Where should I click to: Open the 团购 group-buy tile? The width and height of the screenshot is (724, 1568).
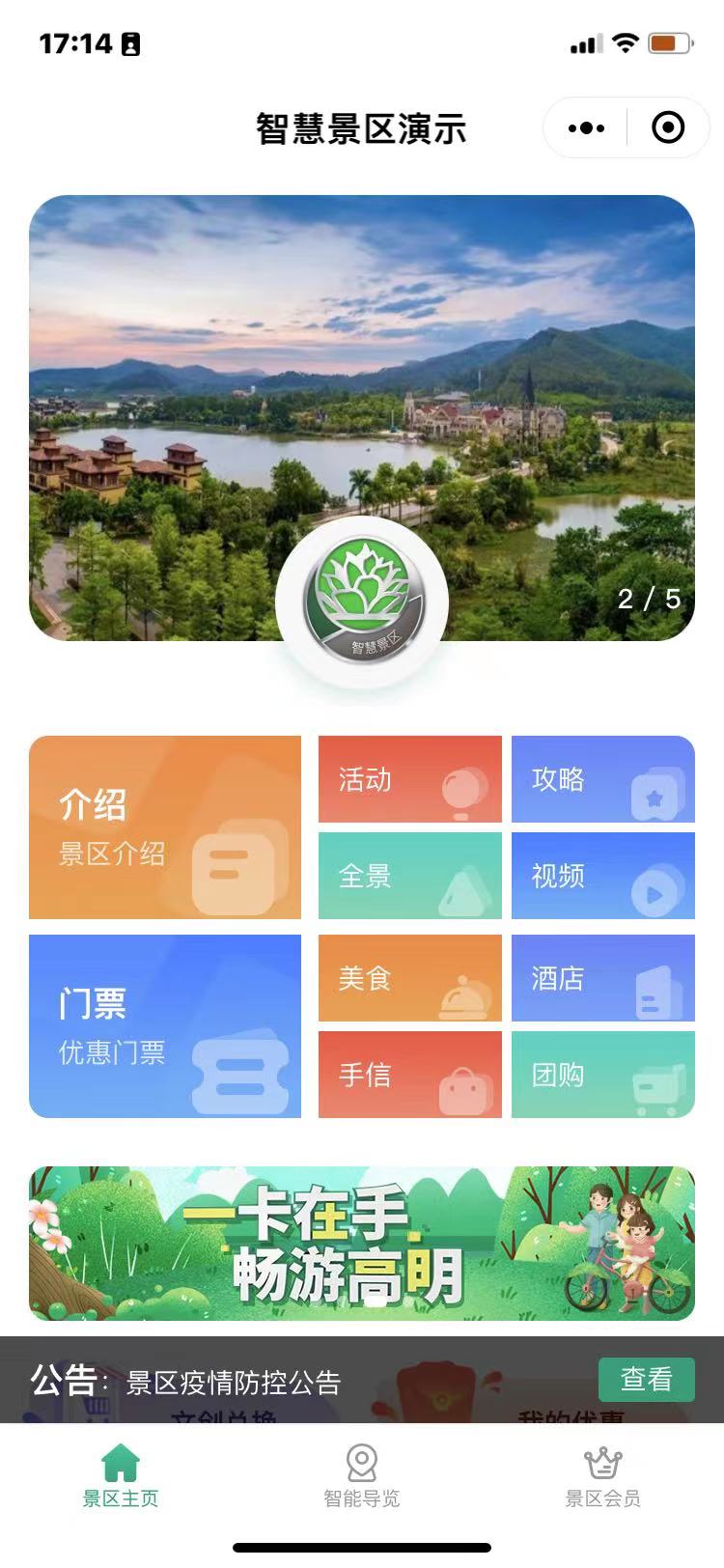pyautogui.click(x=603, y=1075)
